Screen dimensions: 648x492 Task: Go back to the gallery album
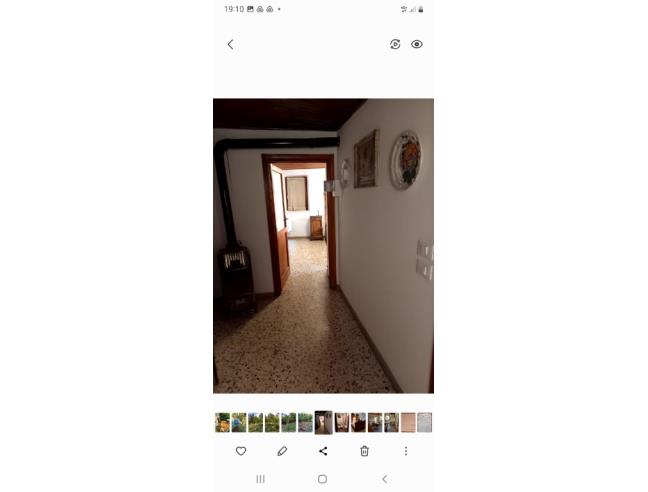pos(230,44)
